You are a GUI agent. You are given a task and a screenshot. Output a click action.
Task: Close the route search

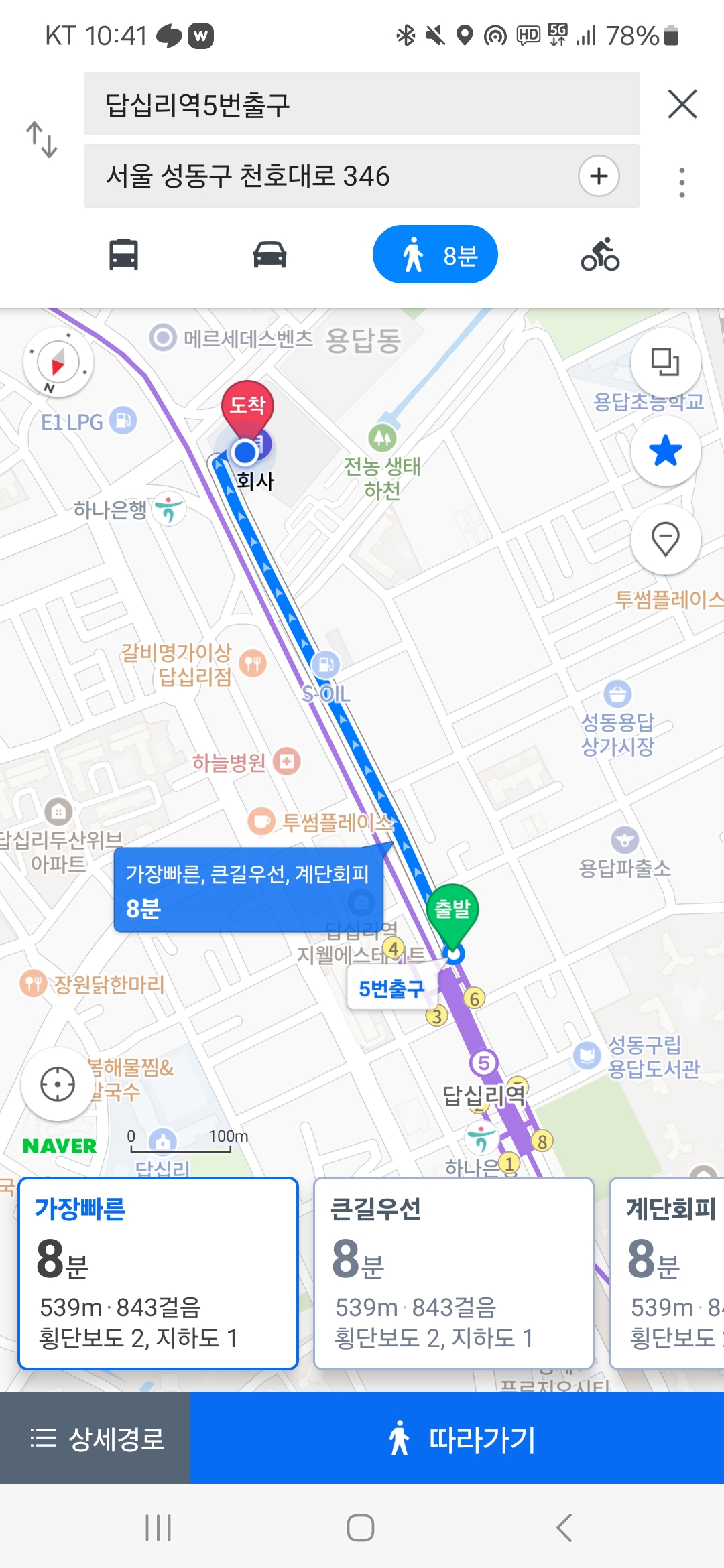(x=682, y=105)
